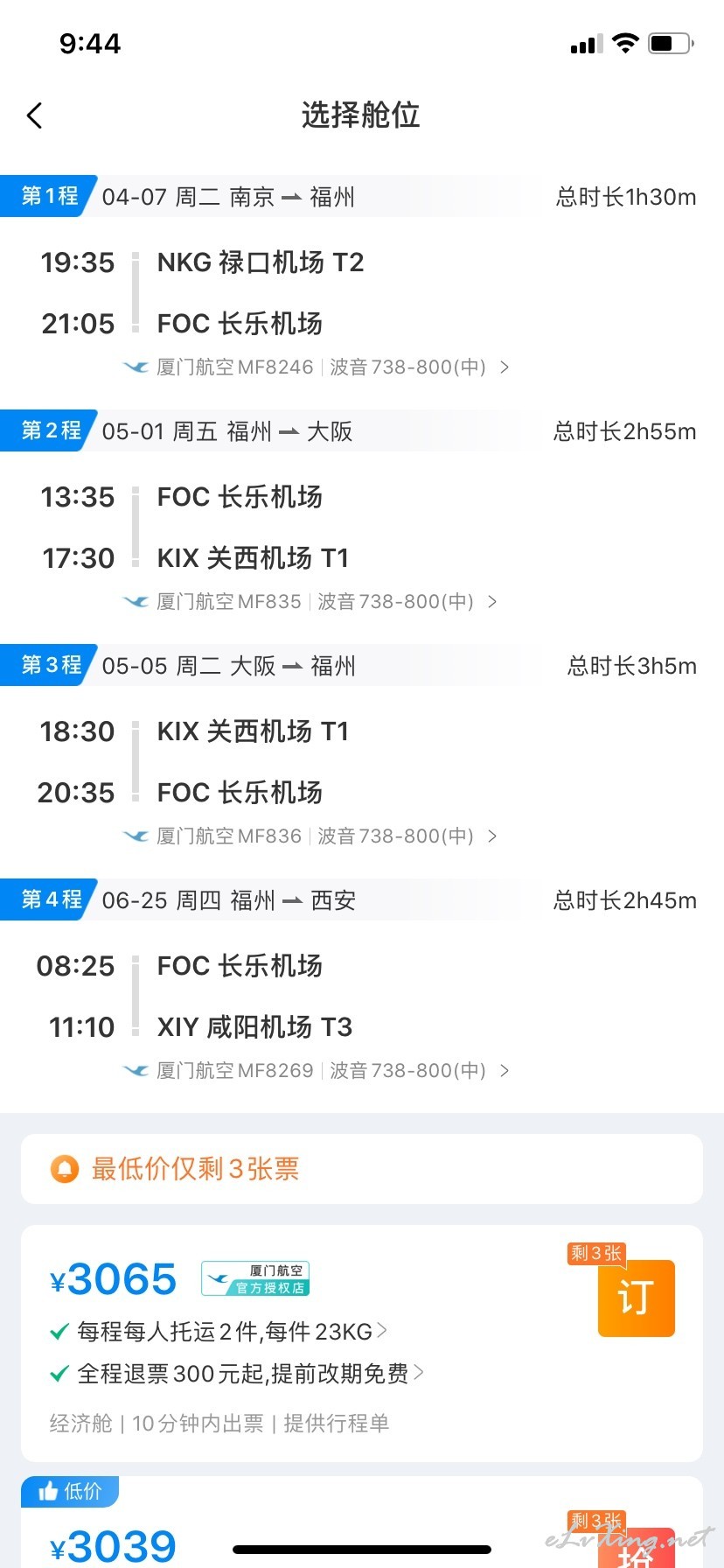Open the ¥3039 低价 fare card
The height and width of the screenshot is (1568, 724).
tap(362, 1522)
